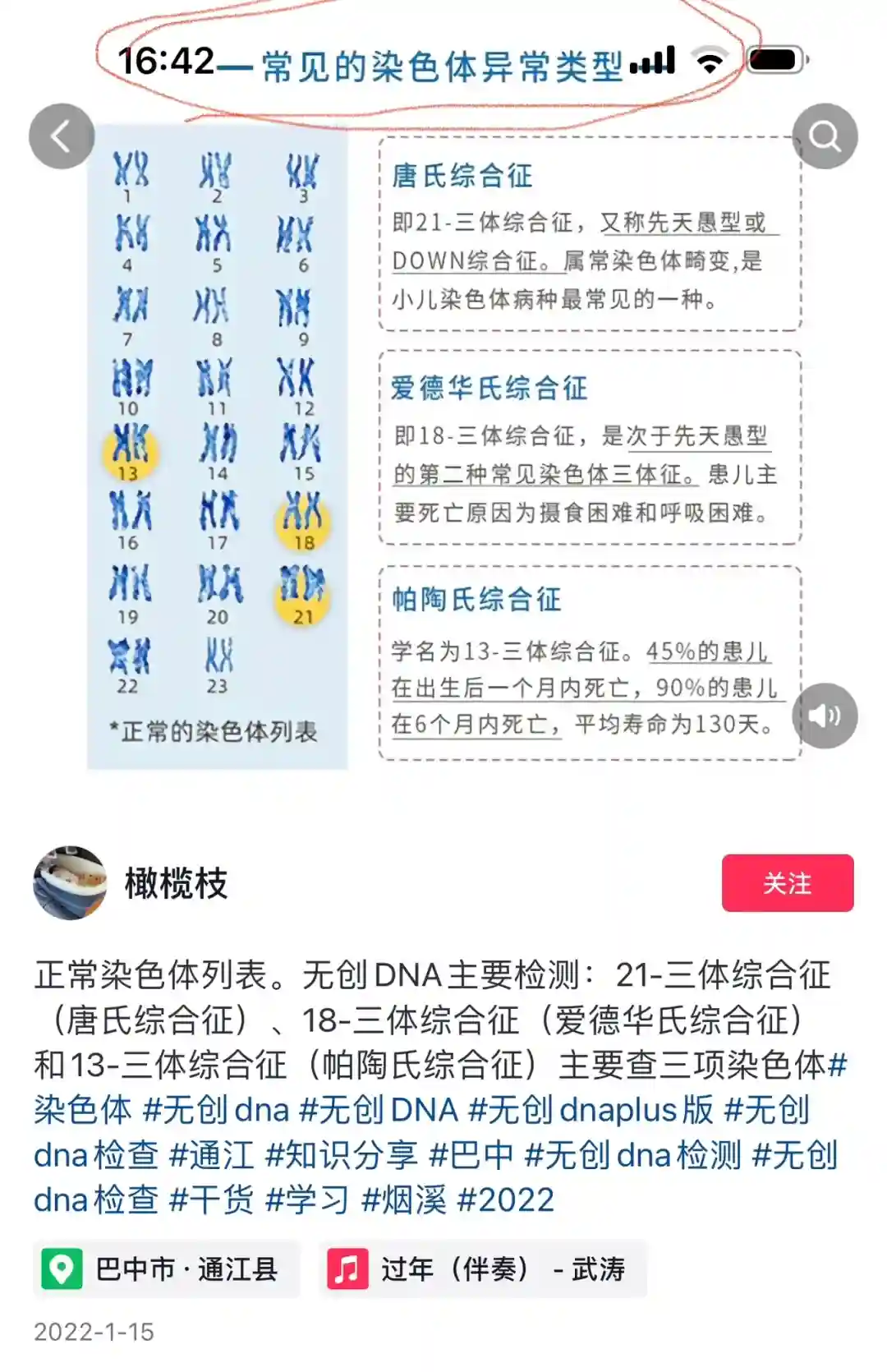Open 橄榄枝's profile avatar

click(x=70, y=883)
